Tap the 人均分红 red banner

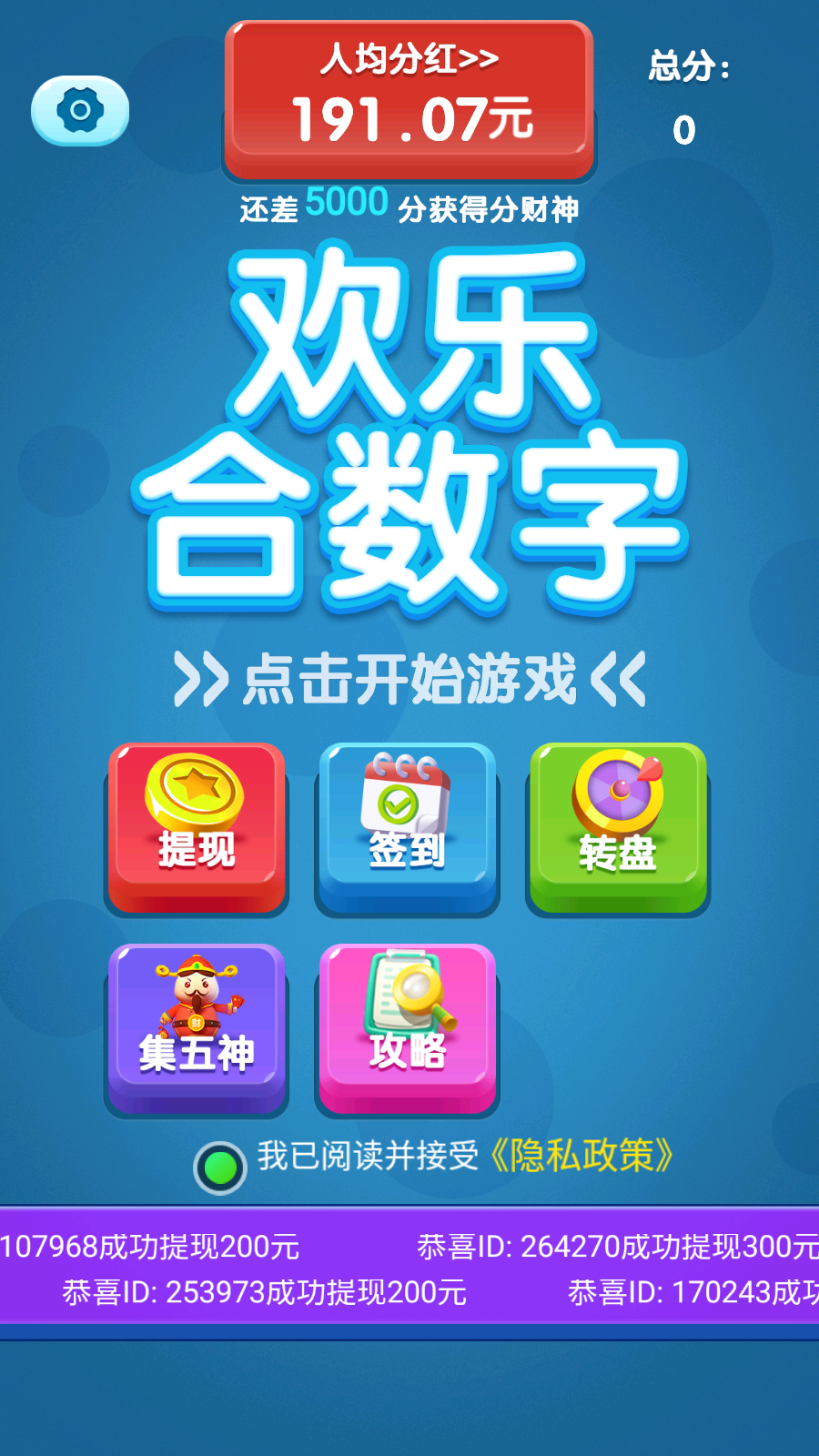tap(409, 100)
